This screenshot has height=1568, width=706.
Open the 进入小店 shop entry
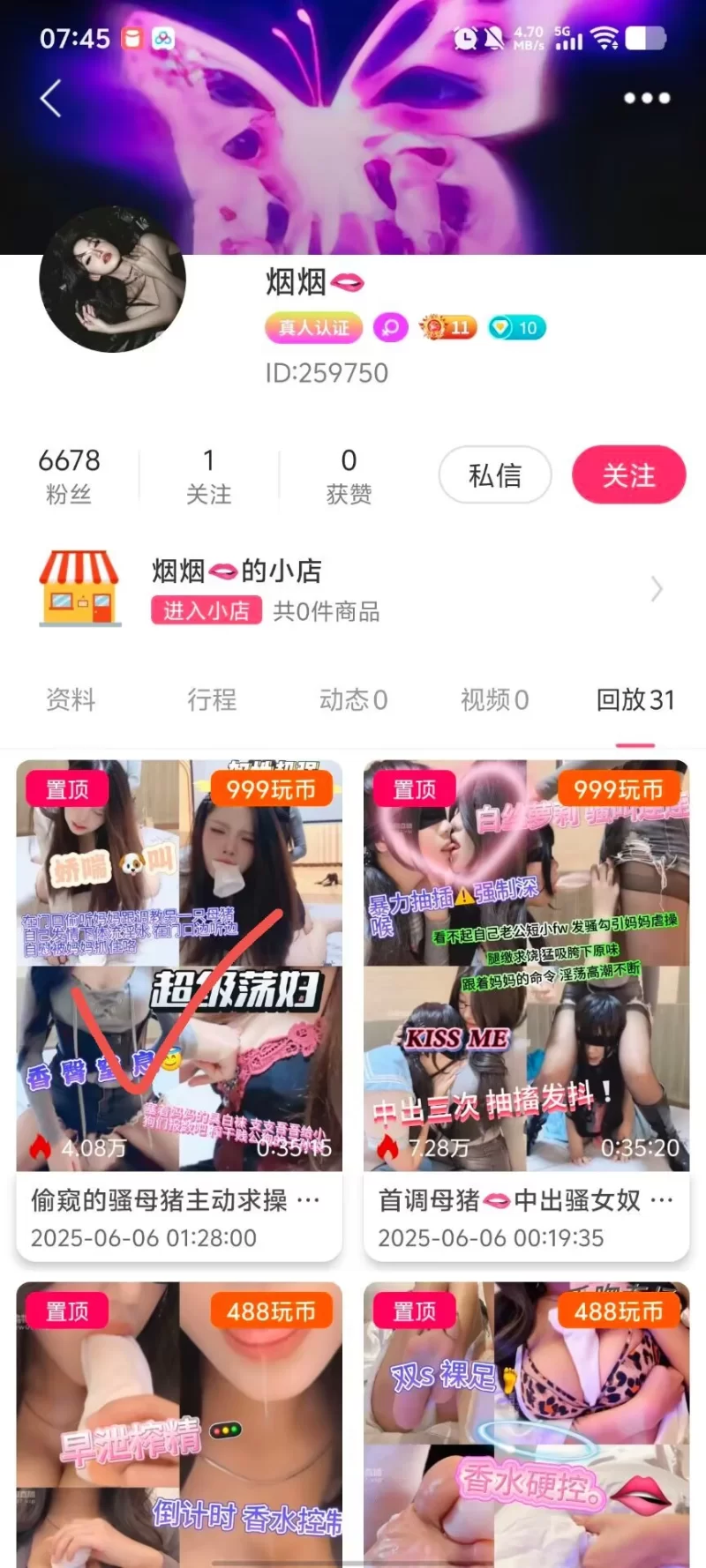coord(207,611)
